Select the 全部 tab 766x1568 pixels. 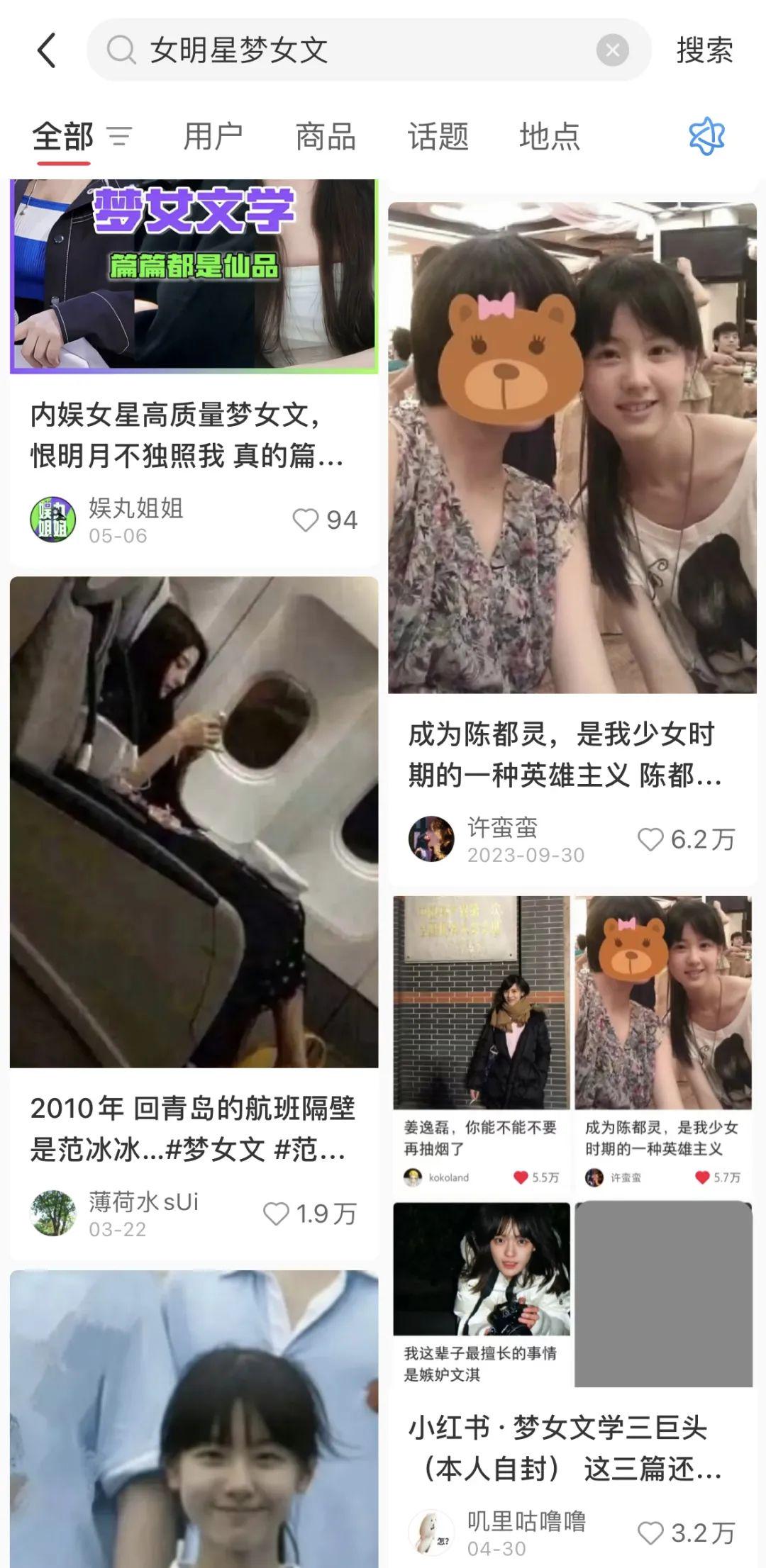click(x=63, y=136)
